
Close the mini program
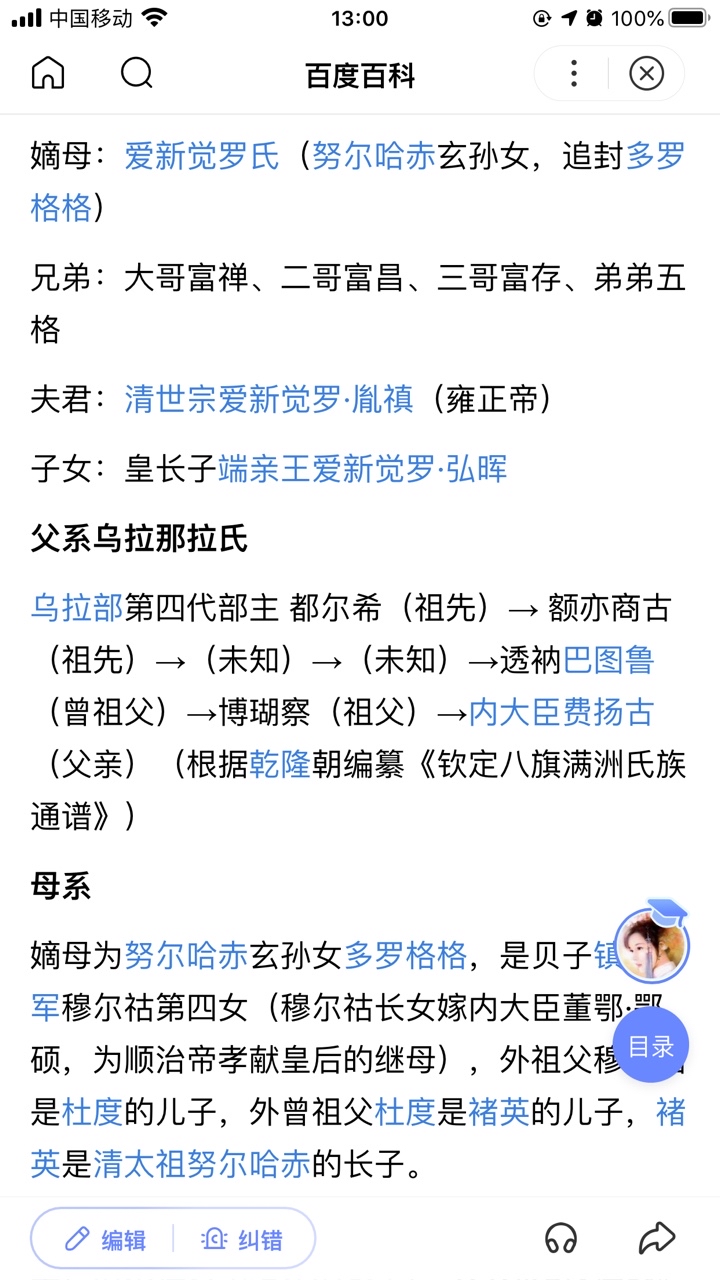(647, 74)
